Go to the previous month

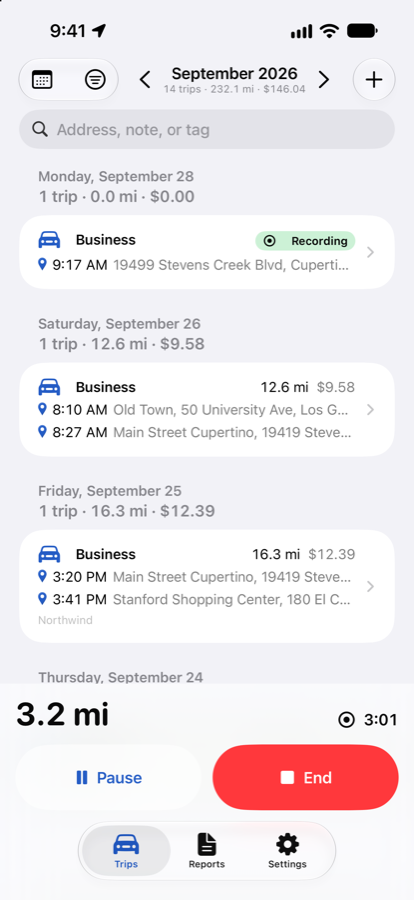[145, 80]
